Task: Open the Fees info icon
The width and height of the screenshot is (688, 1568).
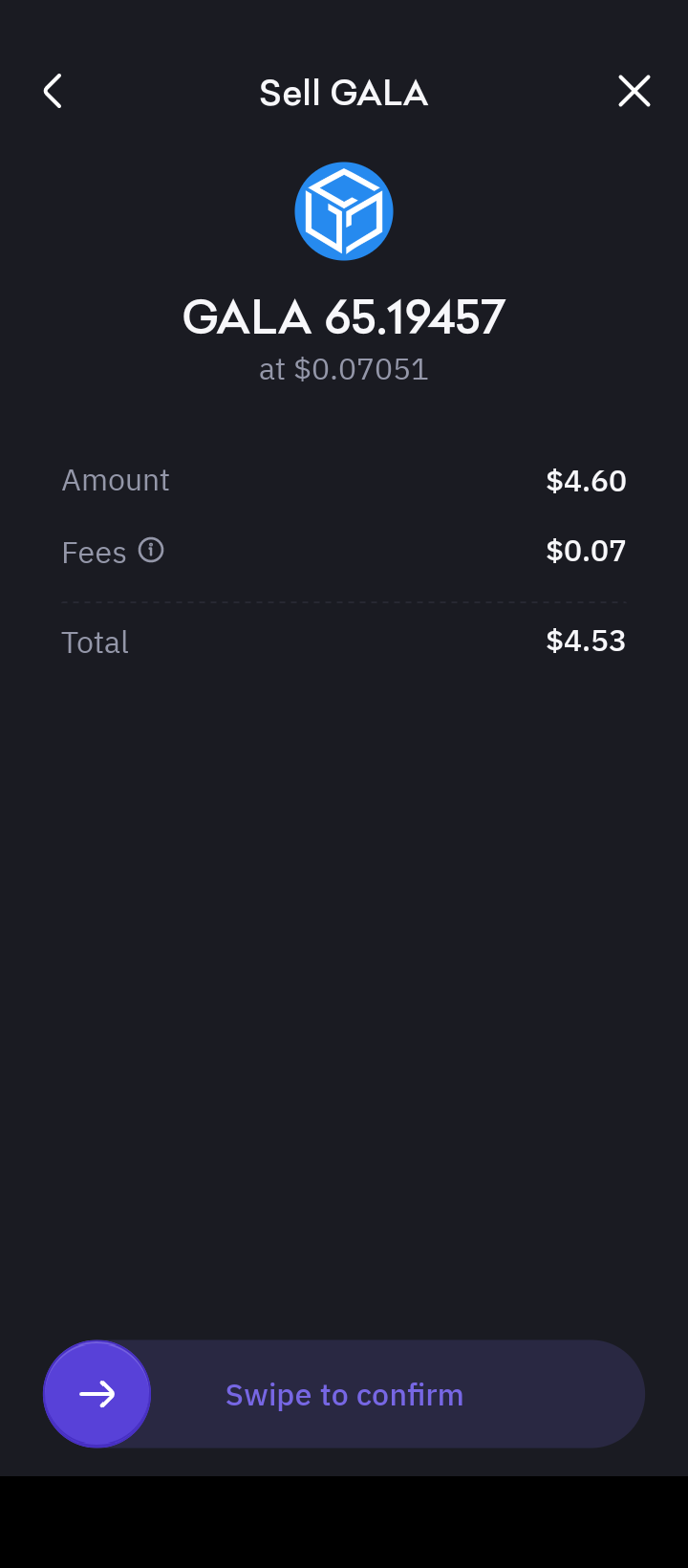Action: (x=151, y=551)
